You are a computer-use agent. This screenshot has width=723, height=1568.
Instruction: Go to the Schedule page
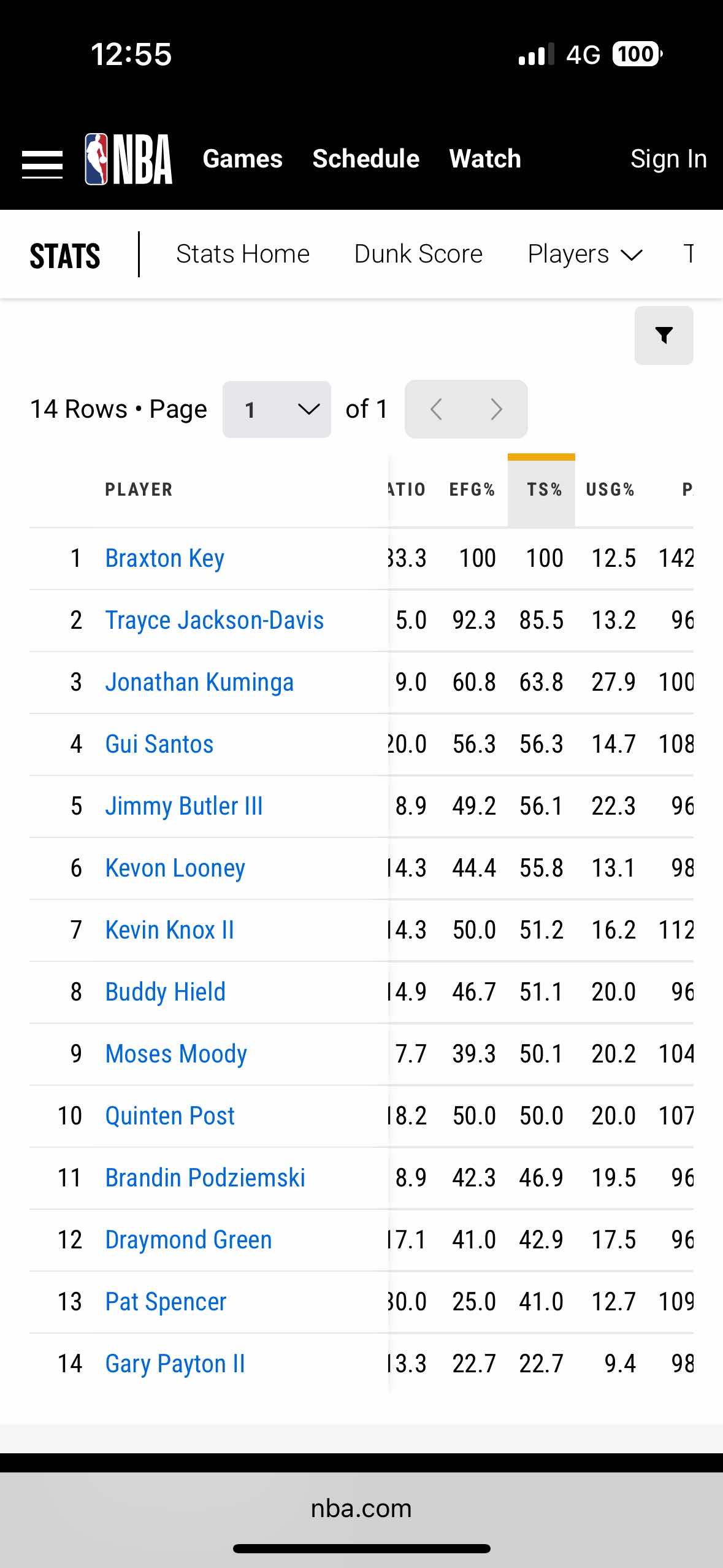click(x=366, y=159)
